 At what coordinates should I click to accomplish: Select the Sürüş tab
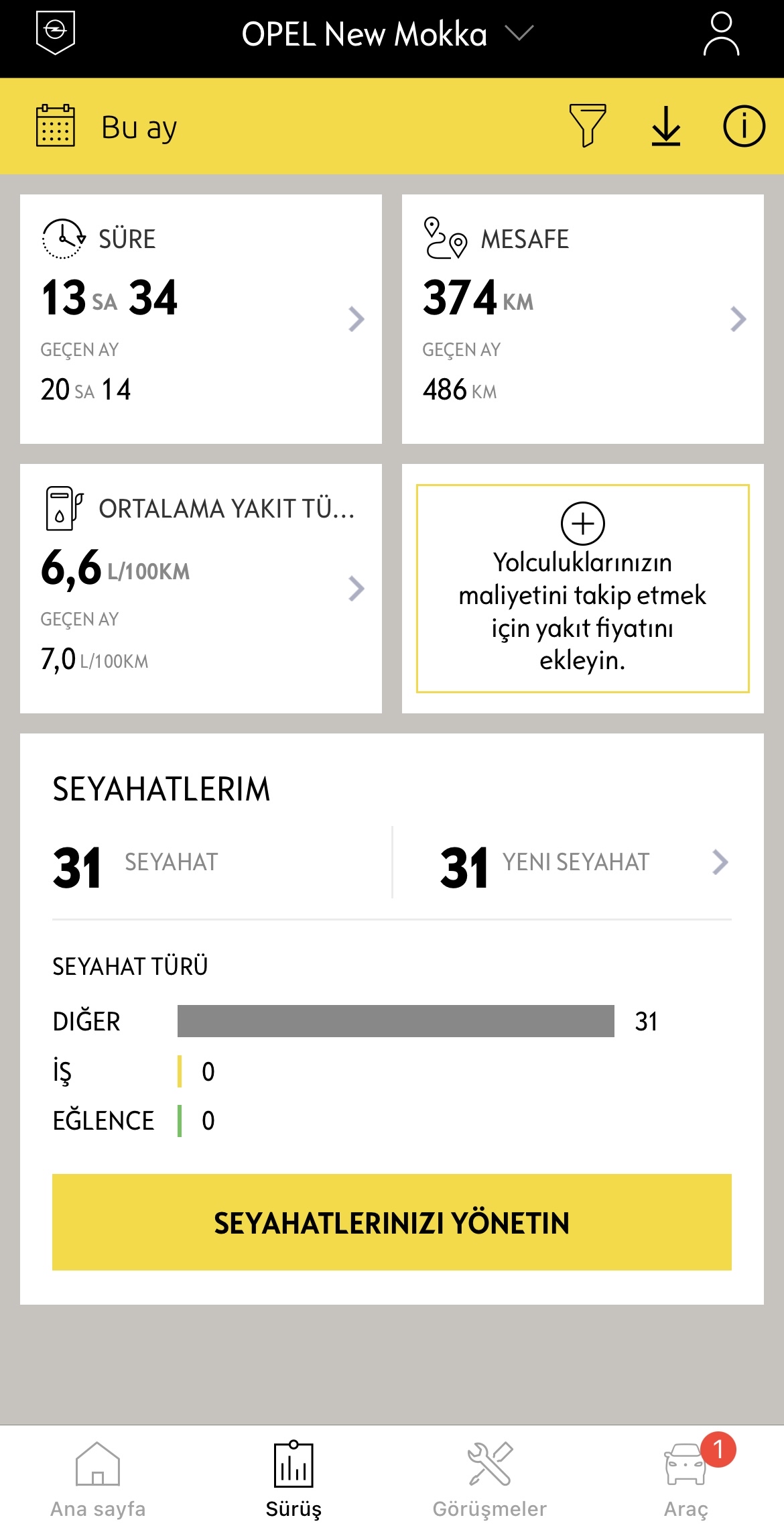click(293, 1480)
